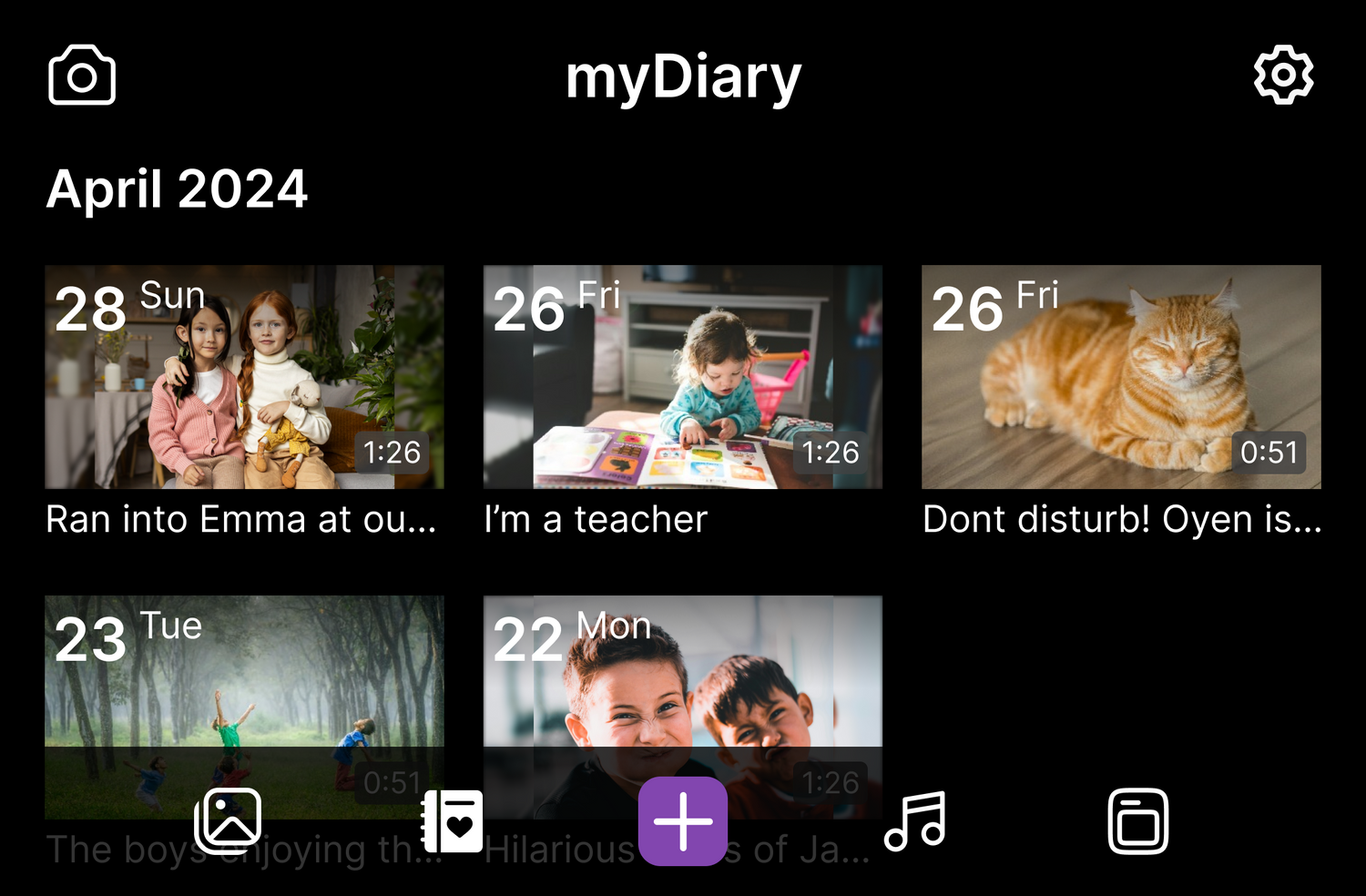Open the 'Ran into Emma' entry
This screenshot has width=1366, height=896.
[244, 377]
